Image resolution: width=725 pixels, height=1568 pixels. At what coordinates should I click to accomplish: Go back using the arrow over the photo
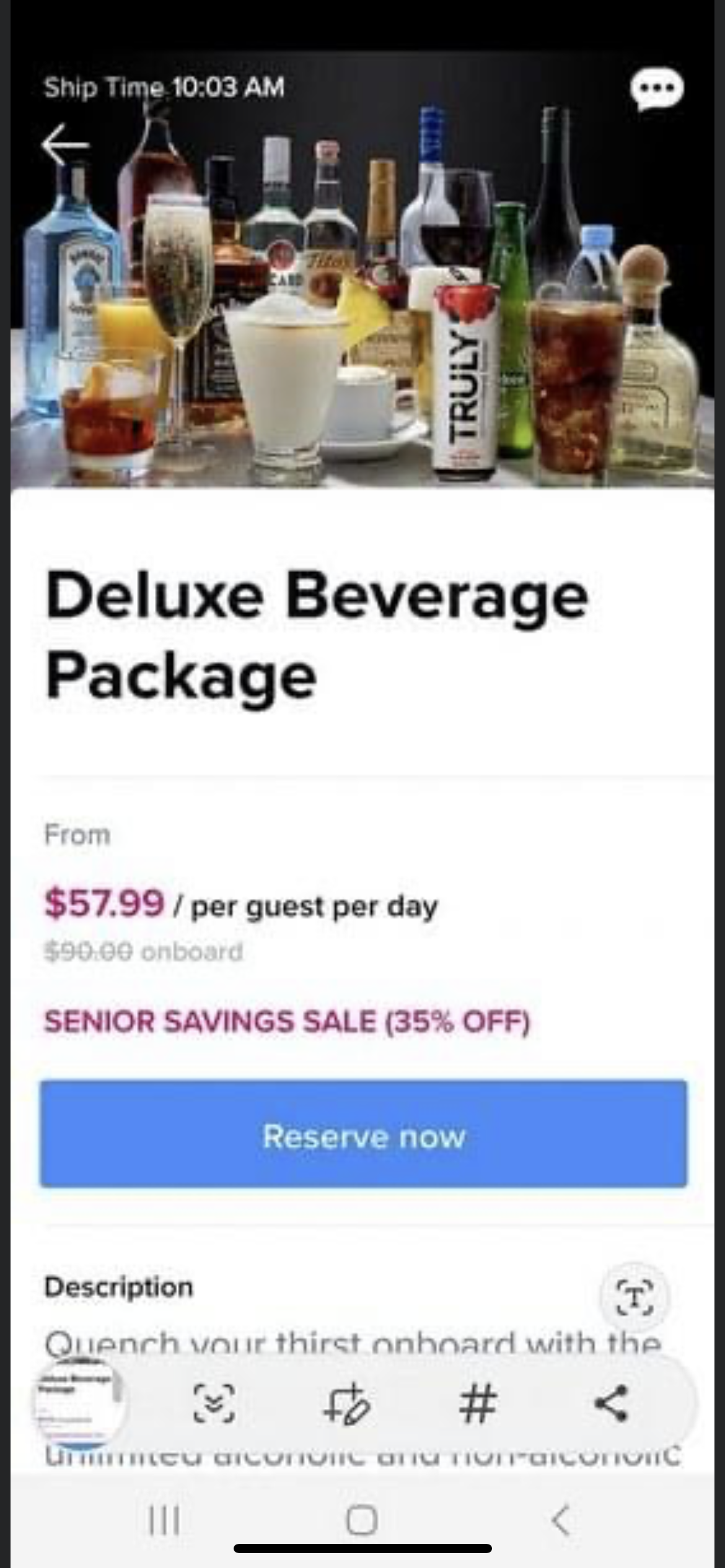tap(66, 144)
